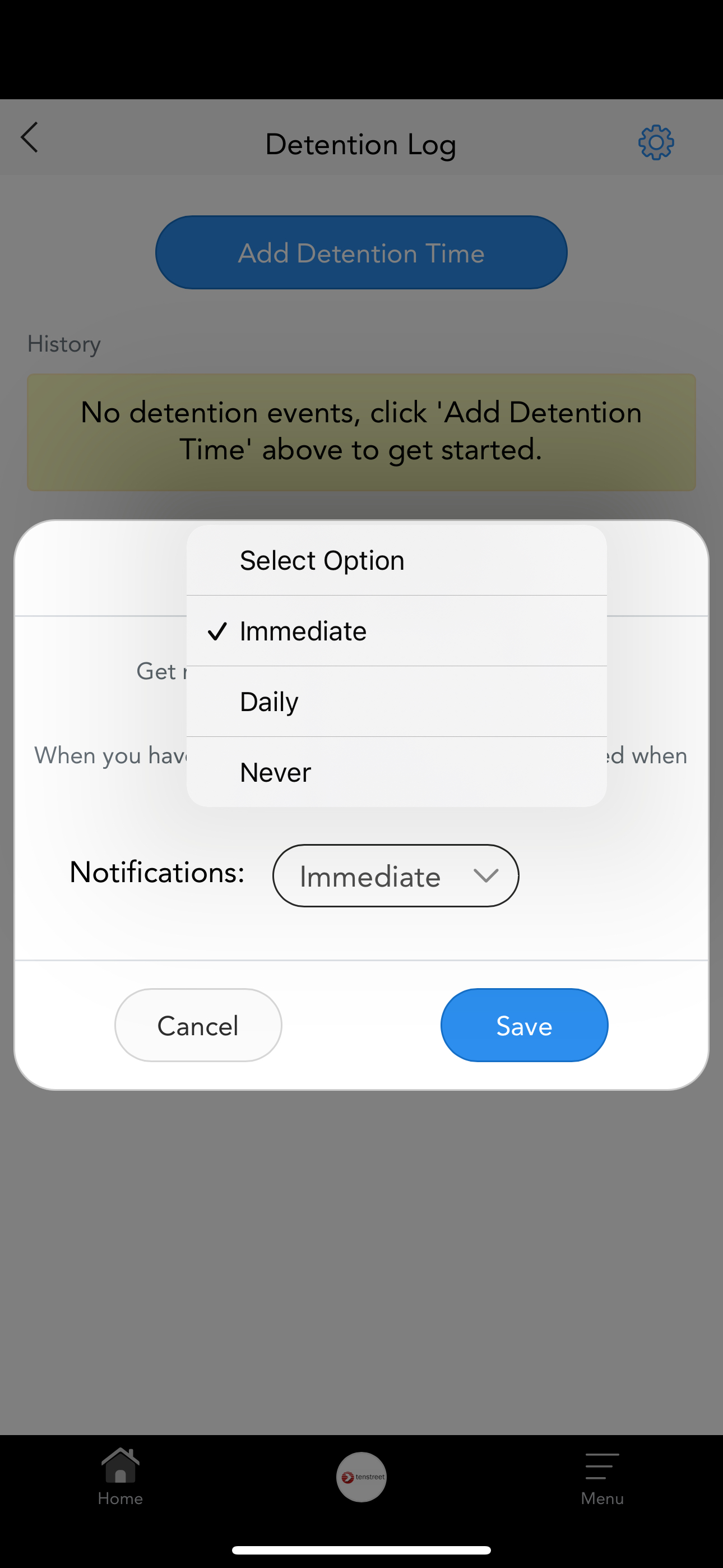The height and width of the screenshot is (1568, 723).
Task: Cancel the notification settings dialog
Action: [198, 1025]
